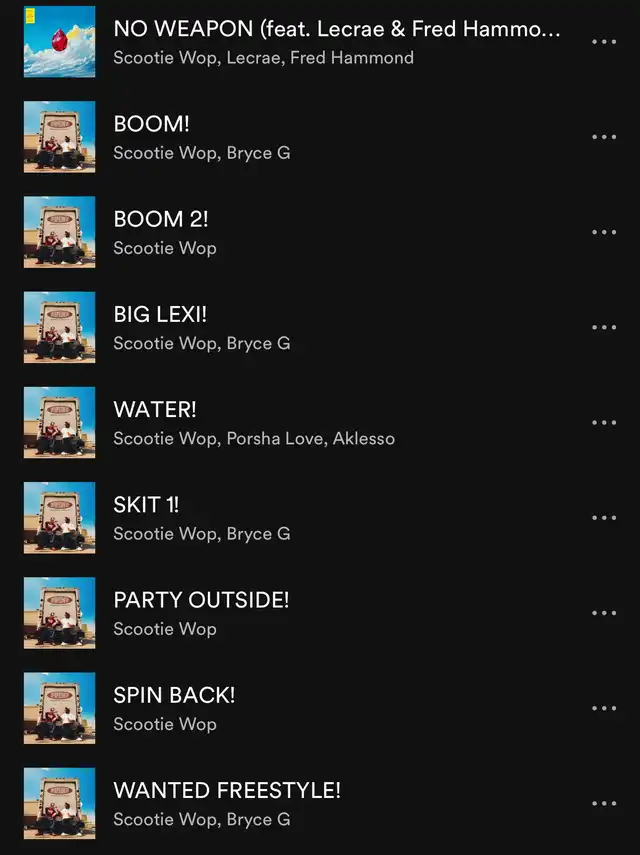Image resolution: width=640 pixels, height=855 pixels.
Task: Open more options for SPIN BACK!
Action: pyautogui.click(x=604, y=708)
